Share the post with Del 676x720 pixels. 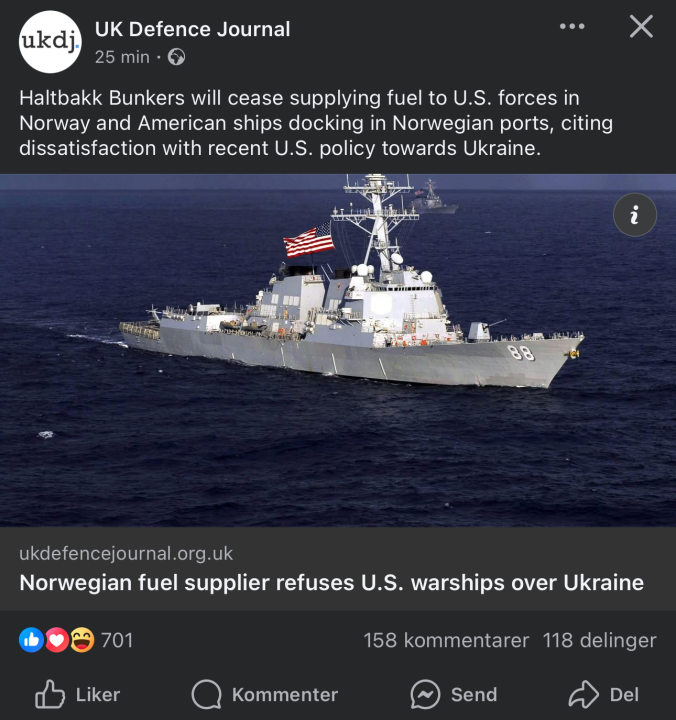pos(603,694)
